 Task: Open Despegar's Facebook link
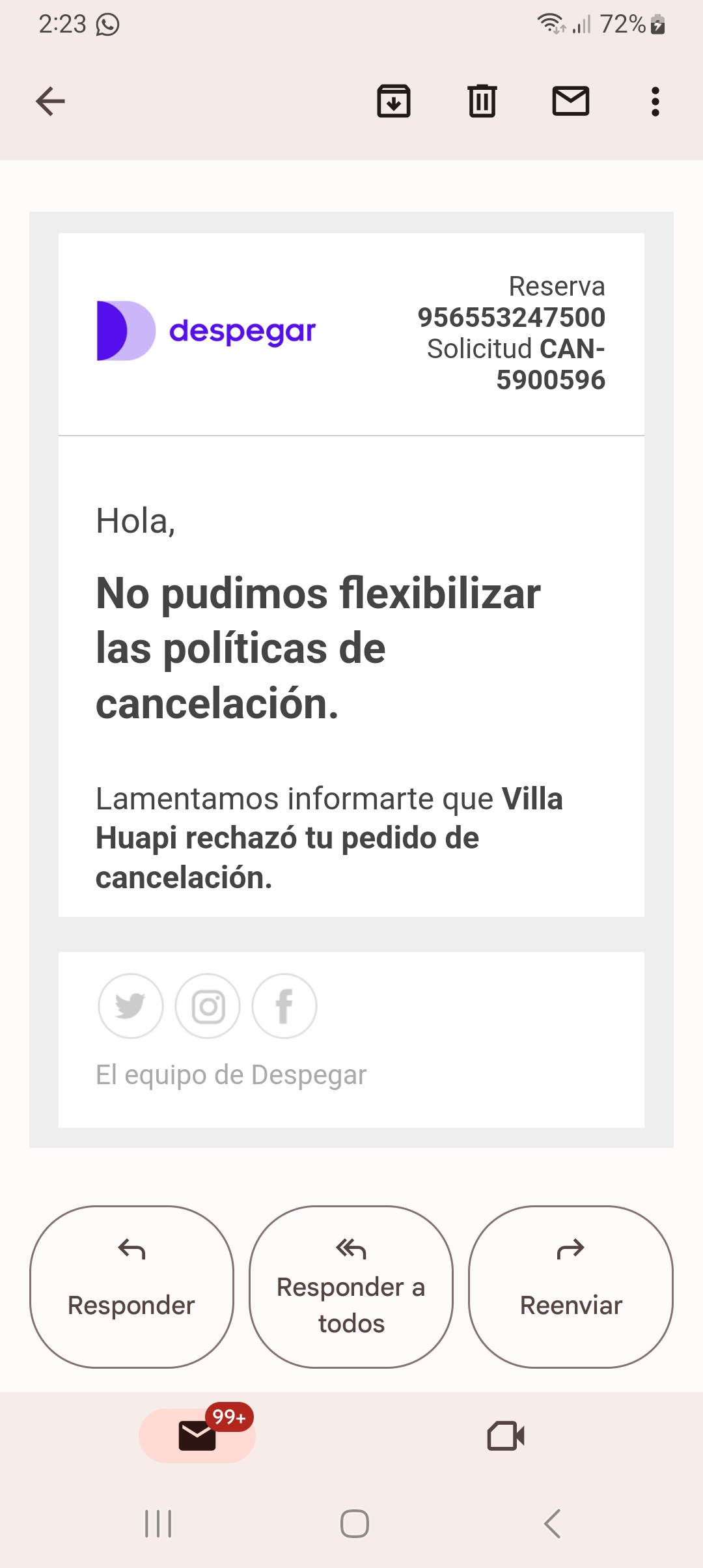click(x=284, y=1006)
